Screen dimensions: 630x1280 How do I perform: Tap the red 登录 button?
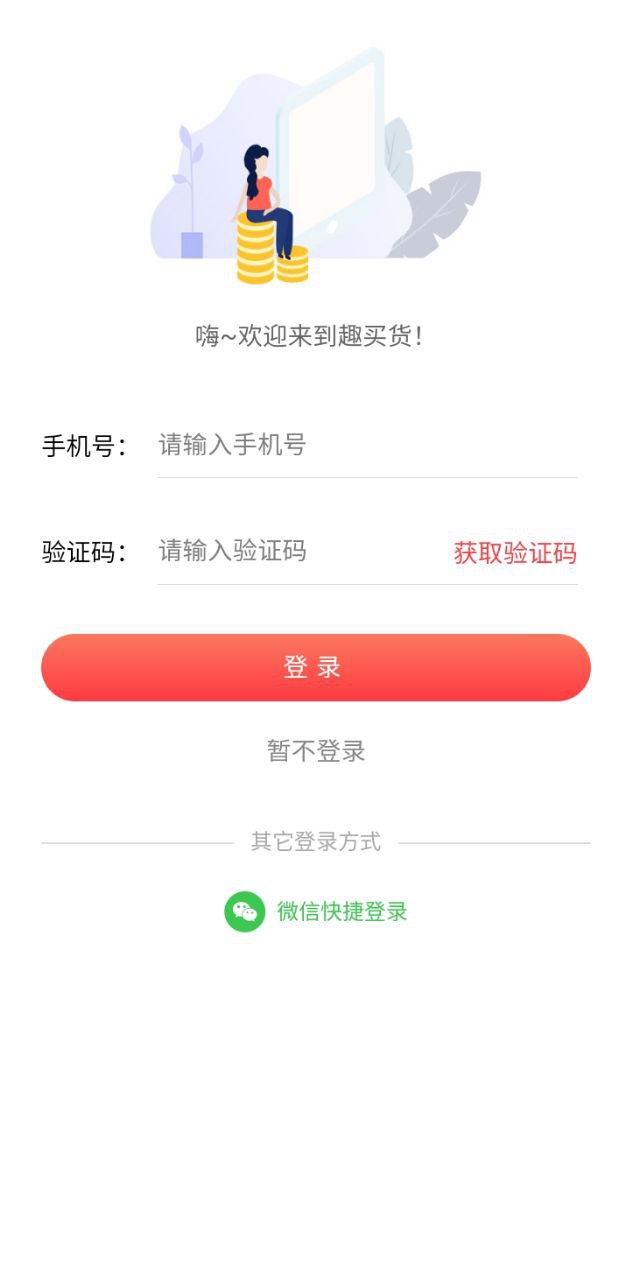316,667
